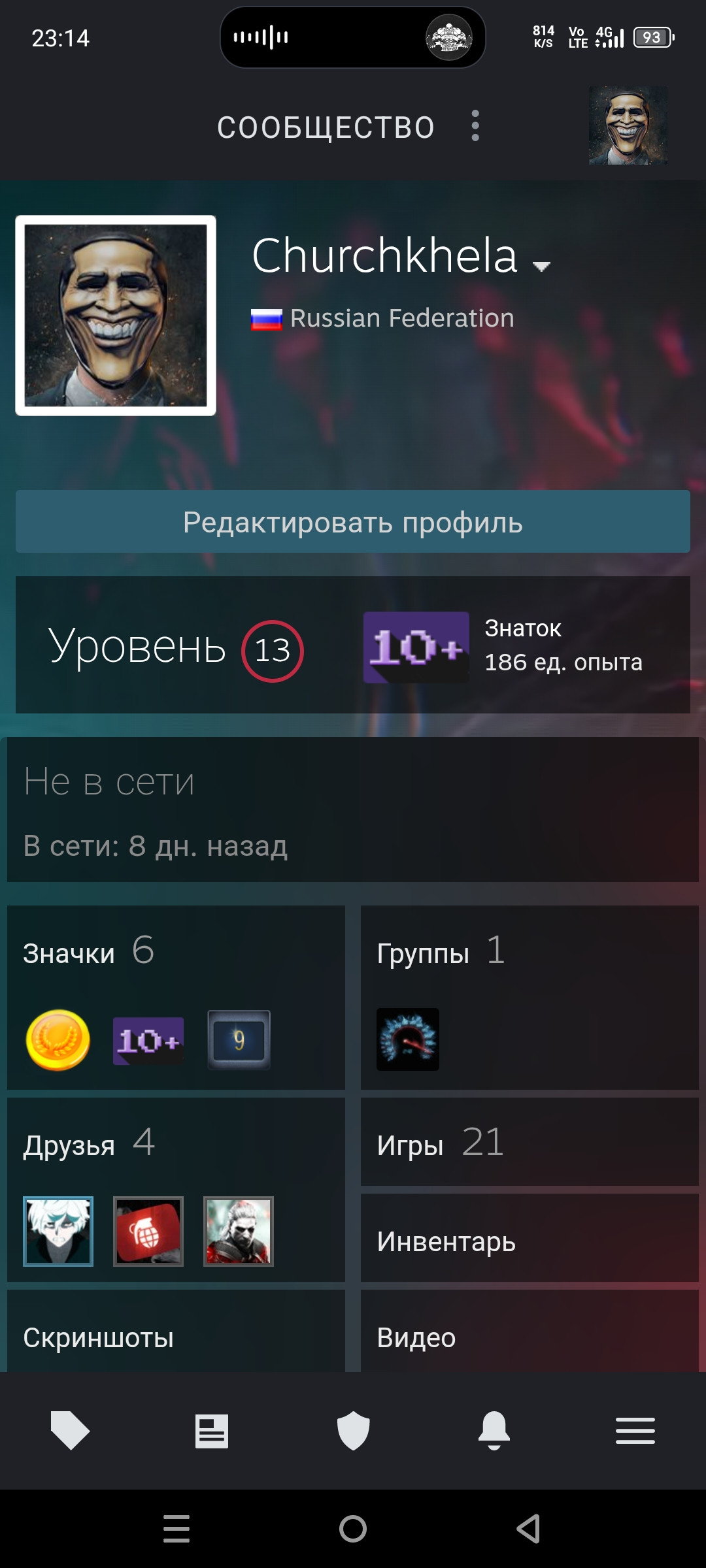Switch to the store tag tab

pyautogui.click(x=70, y=1430)
